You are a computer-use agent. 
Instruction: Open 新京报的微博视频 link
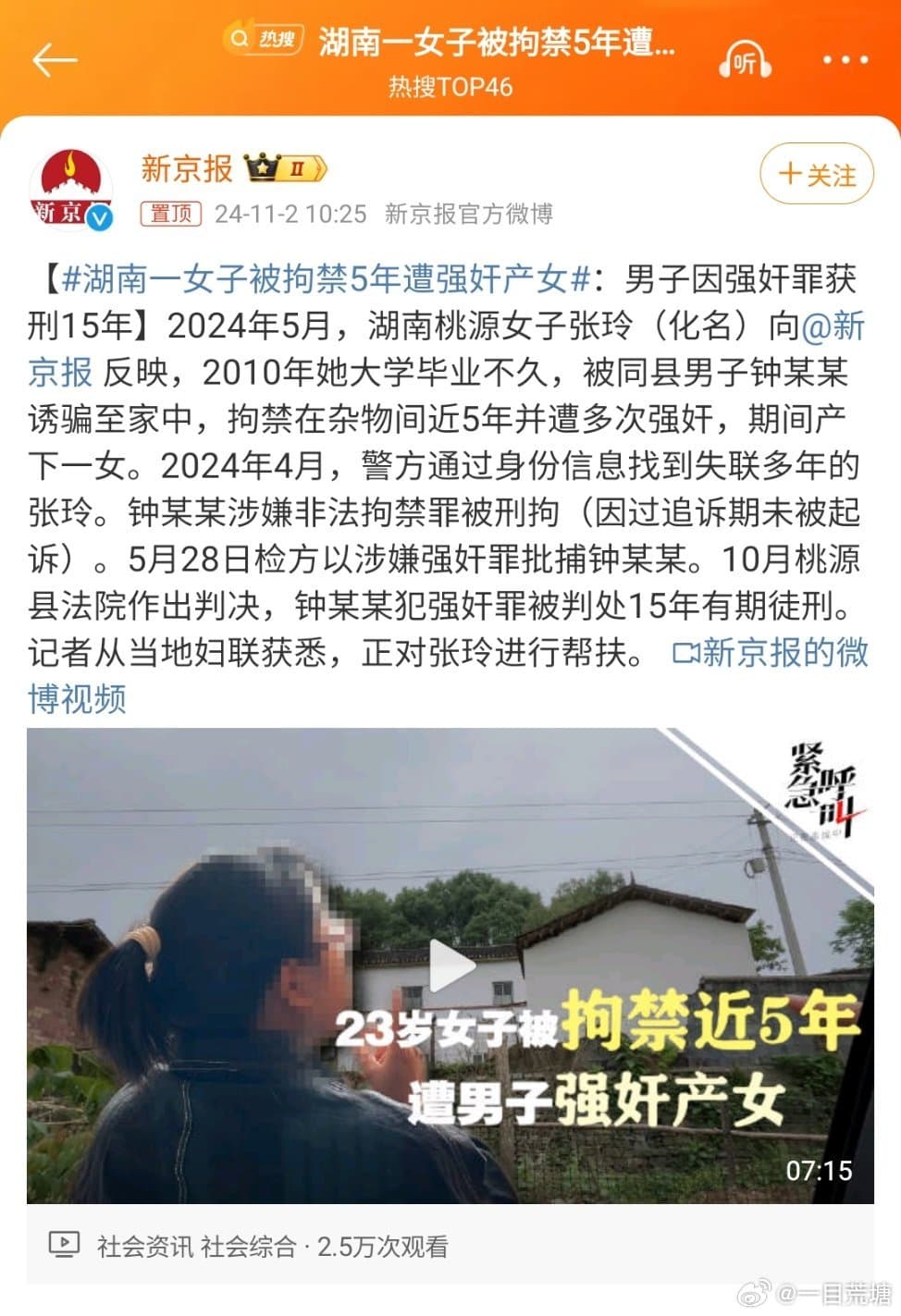(770, 653)
